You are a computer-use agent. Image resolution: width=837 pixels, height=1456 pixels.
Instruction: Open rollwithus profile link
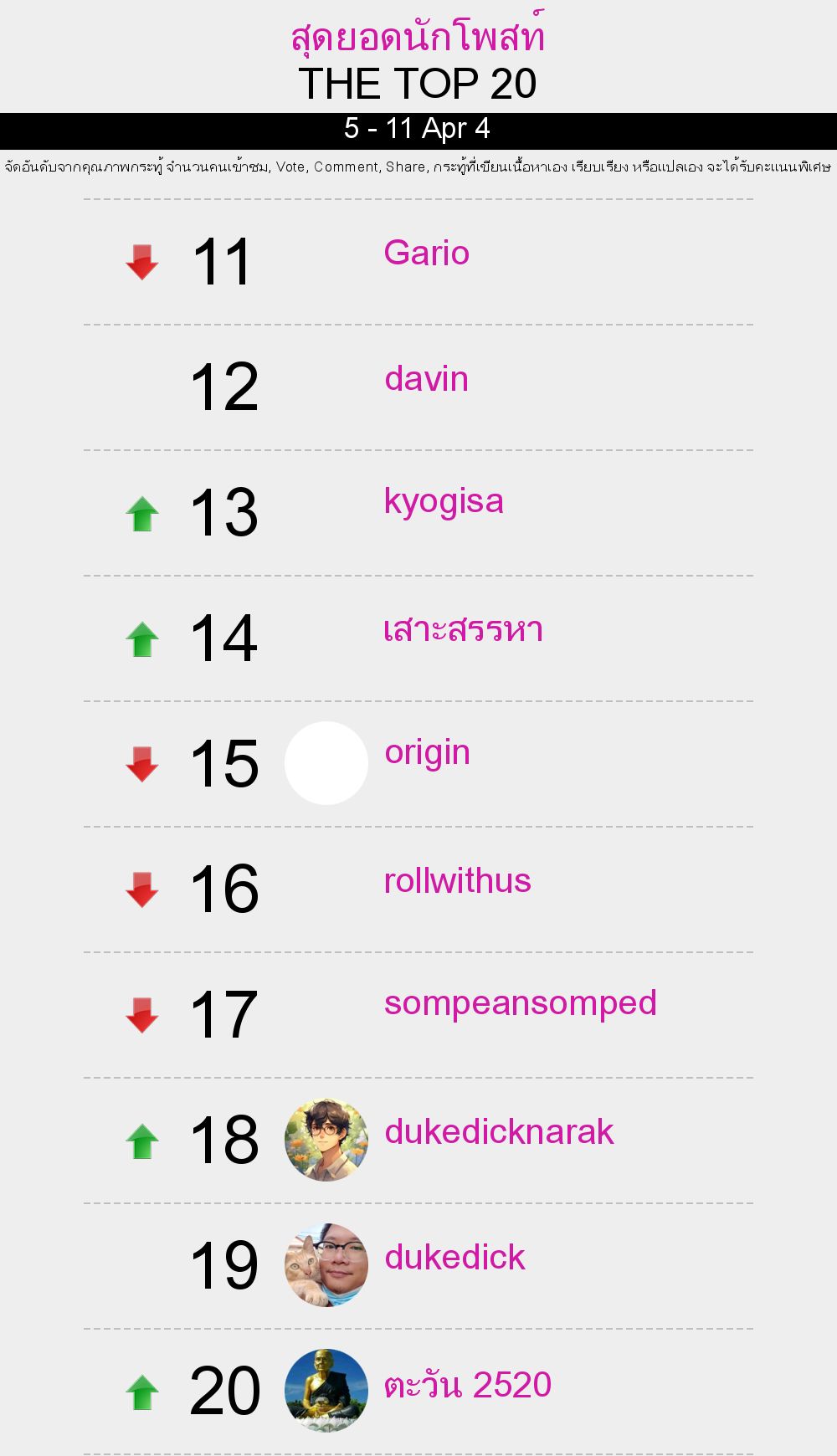(x=457, y=881)
